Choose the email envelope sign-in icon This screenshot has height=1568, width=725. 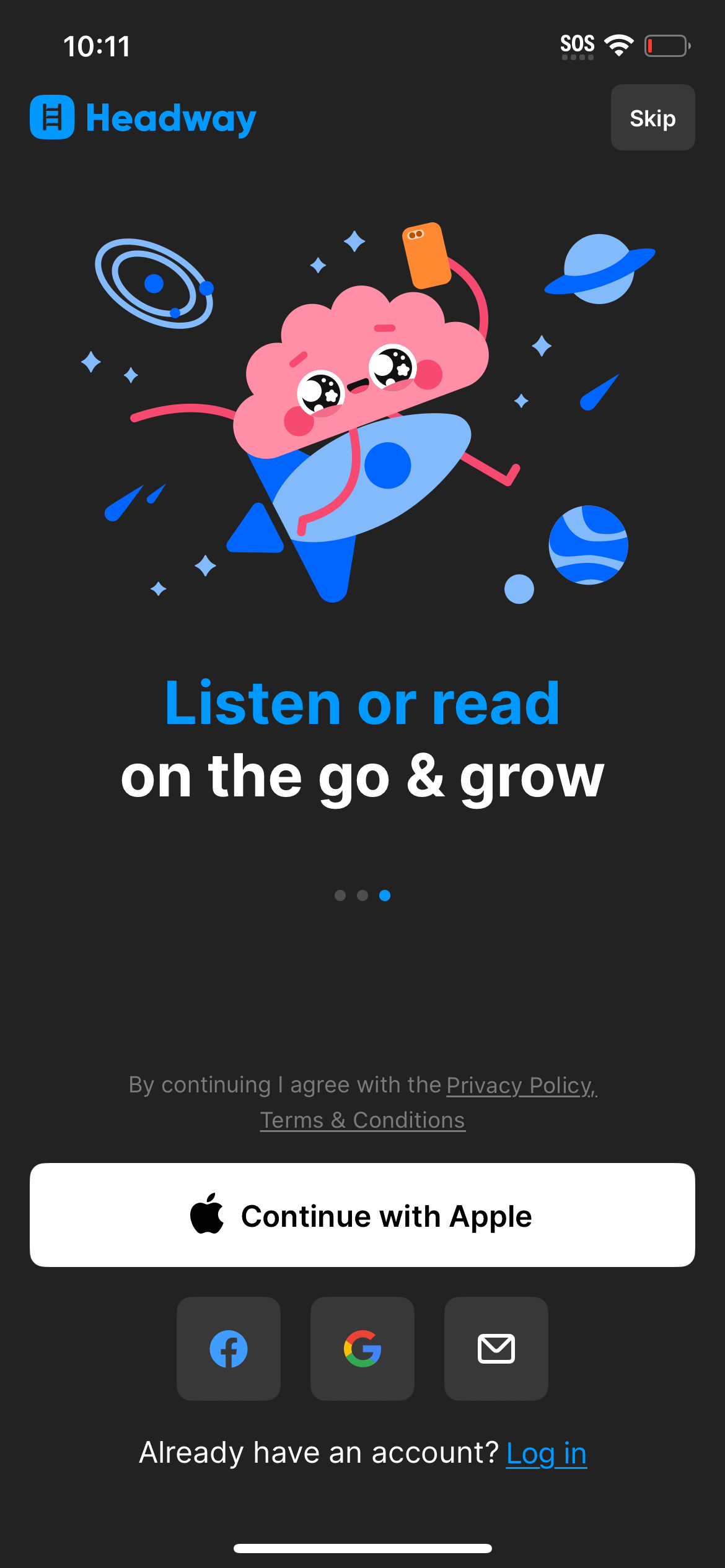496,1349
